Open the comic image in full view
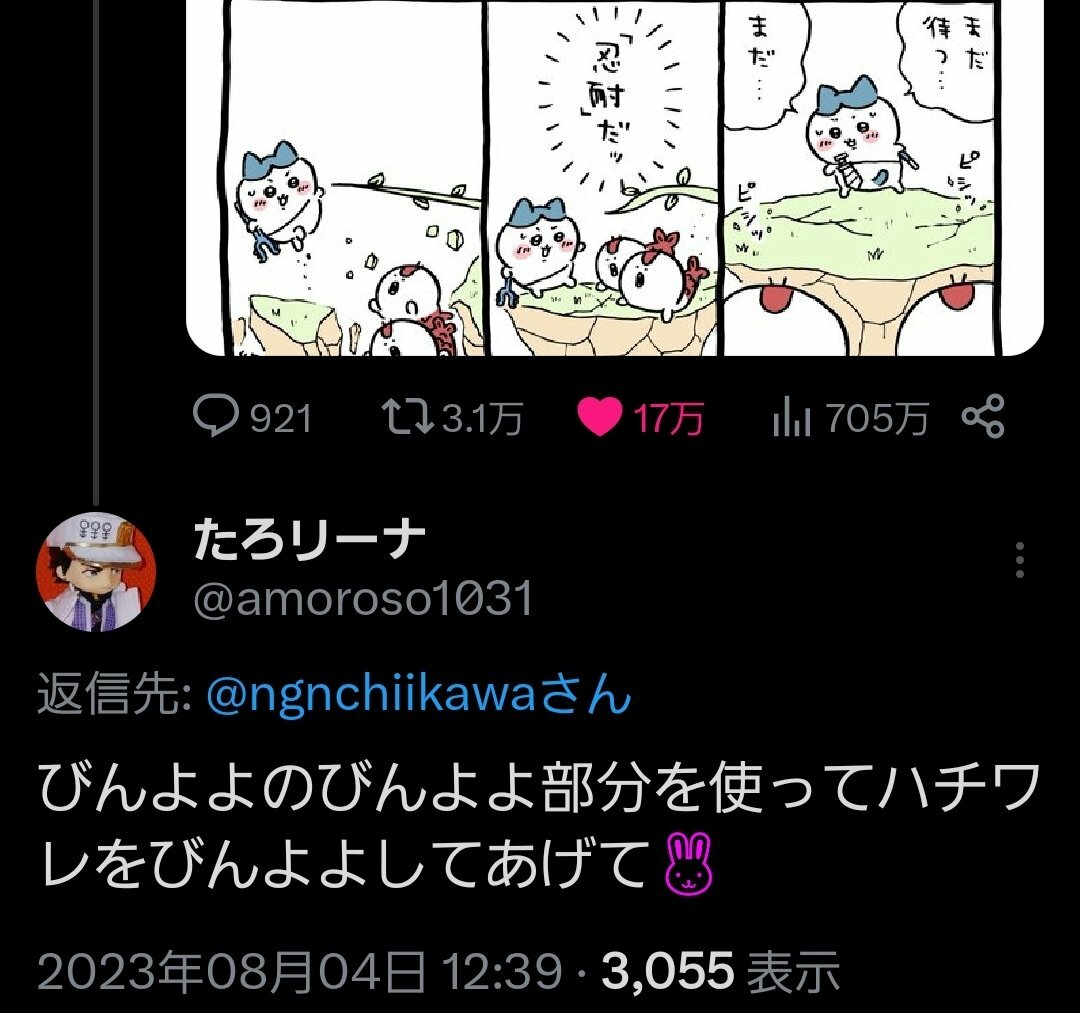Viewport: 1080px width, 1013px height. coord(615,178)
